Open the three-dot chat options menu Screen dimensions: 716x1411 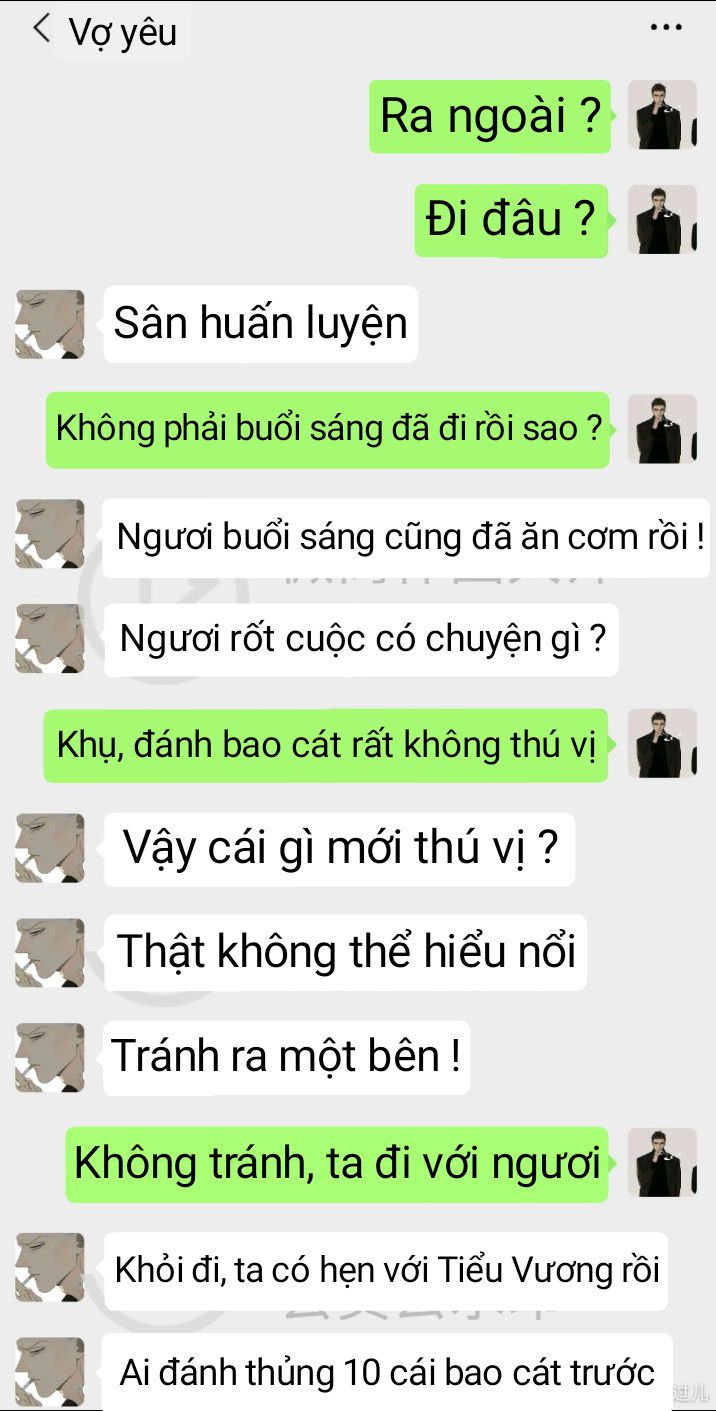pos(666,28)
